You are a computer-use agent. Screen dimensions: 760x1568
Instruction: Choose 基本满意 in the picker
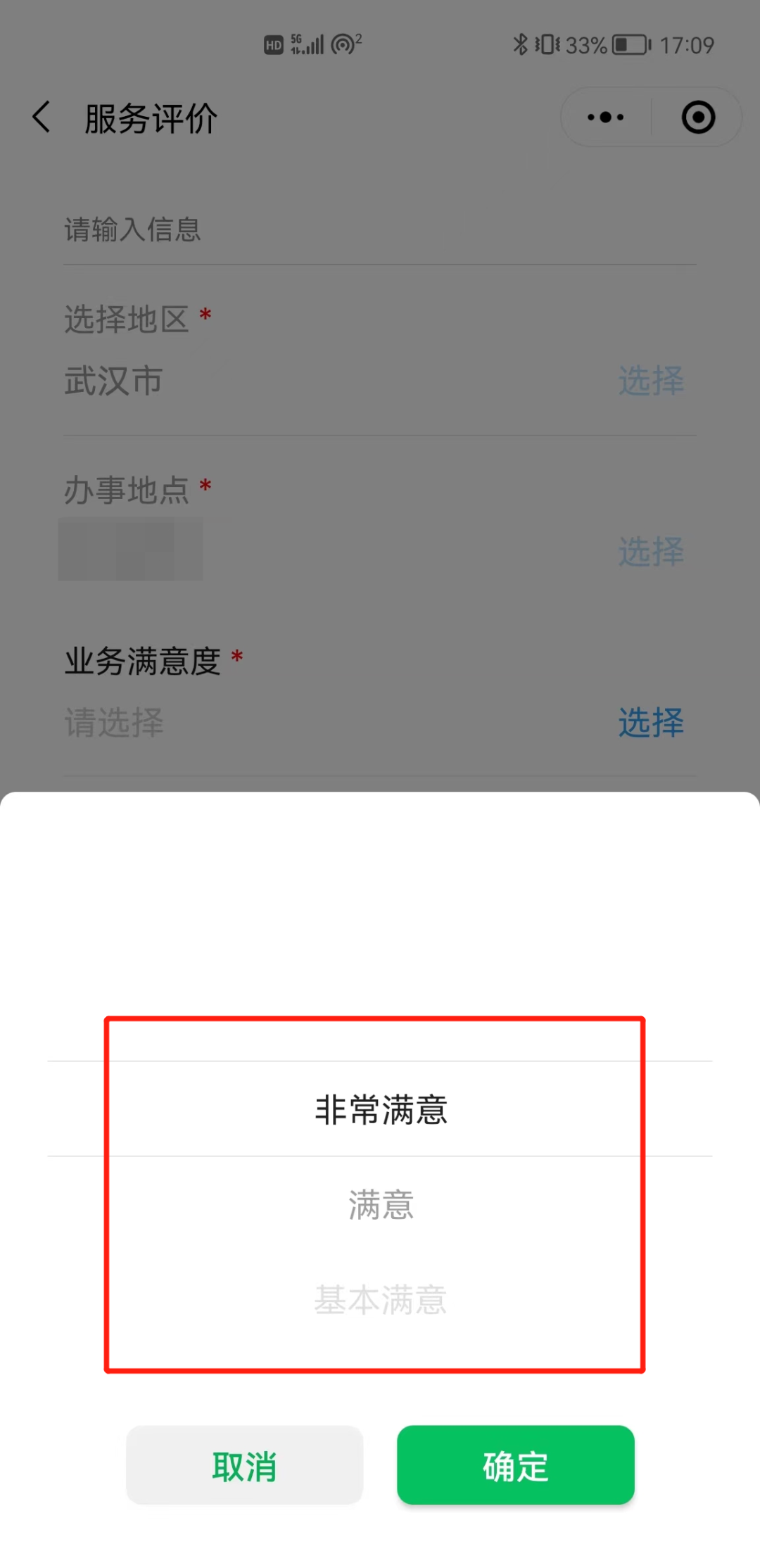point(380,1299)
